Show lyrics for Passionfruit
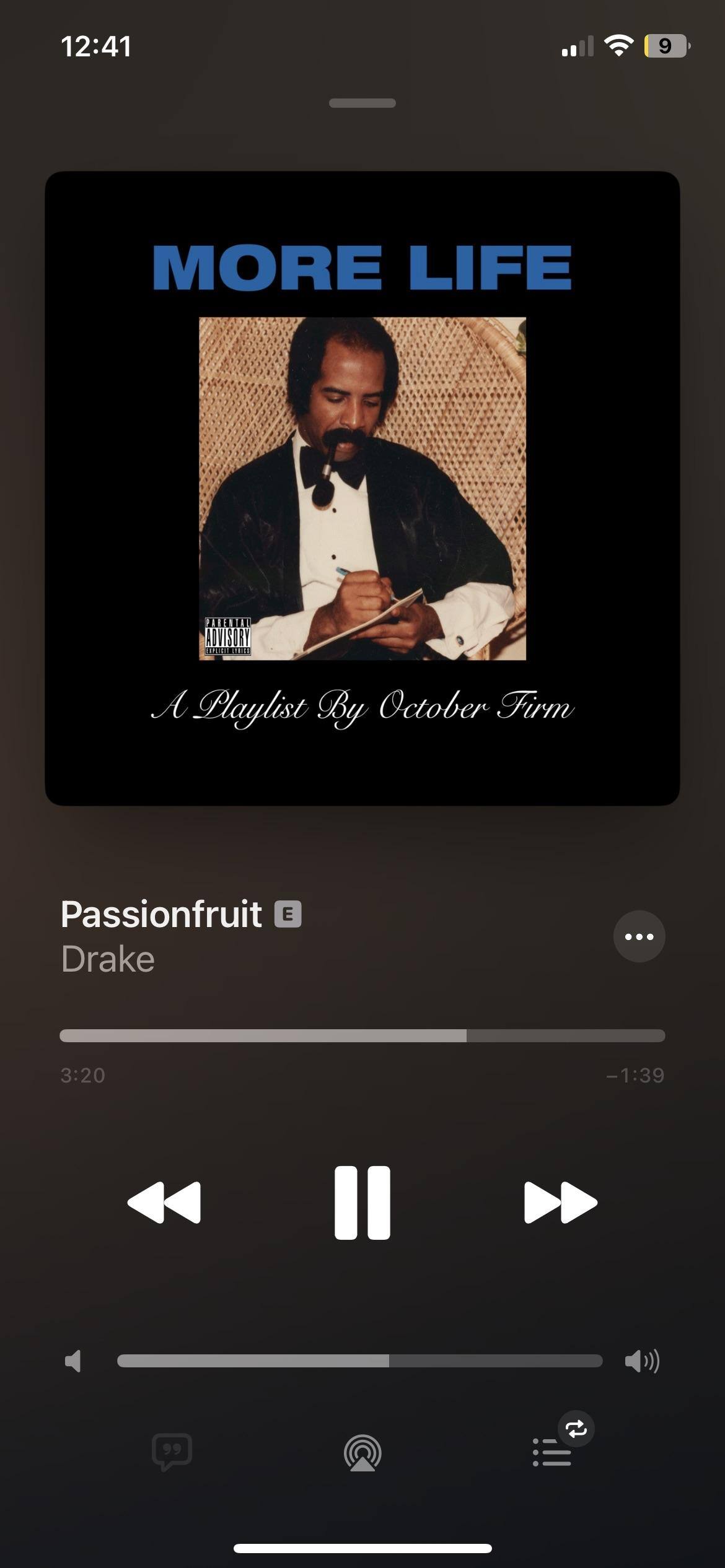Image resolution: width=725 pixels, height=1568 pixels. pos(172,1452)
